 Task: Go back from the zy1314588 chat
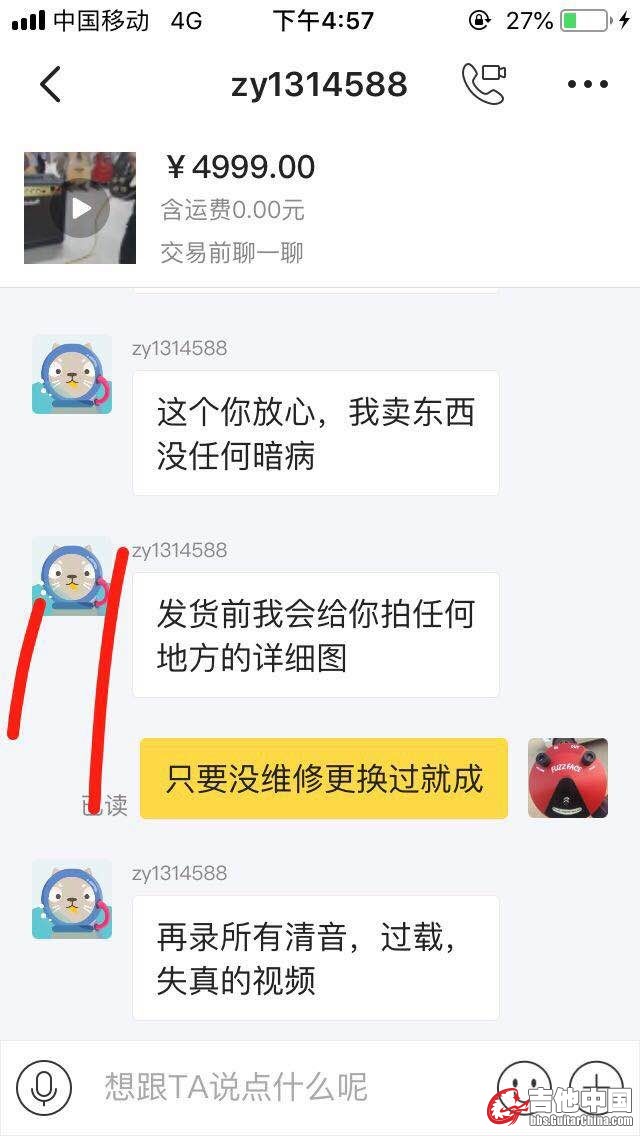click(50, 84)
